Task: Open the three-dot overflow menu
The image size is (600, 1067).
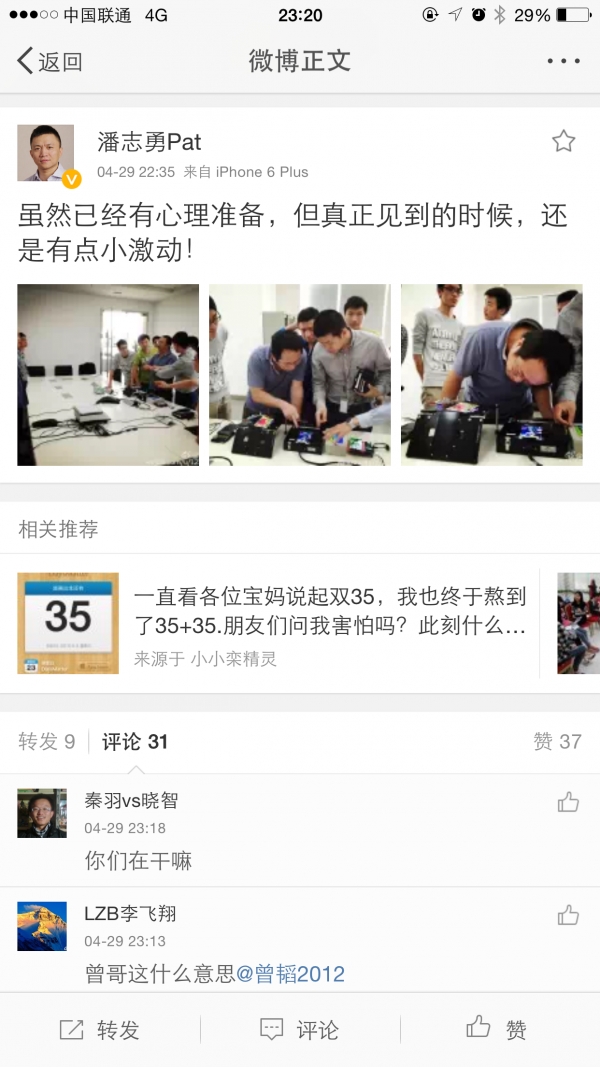Action: 563,61
